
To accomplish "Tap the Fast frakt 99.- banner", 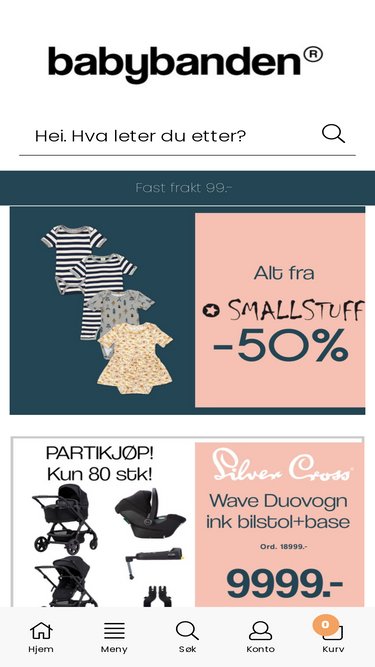I will pos(188,188).
